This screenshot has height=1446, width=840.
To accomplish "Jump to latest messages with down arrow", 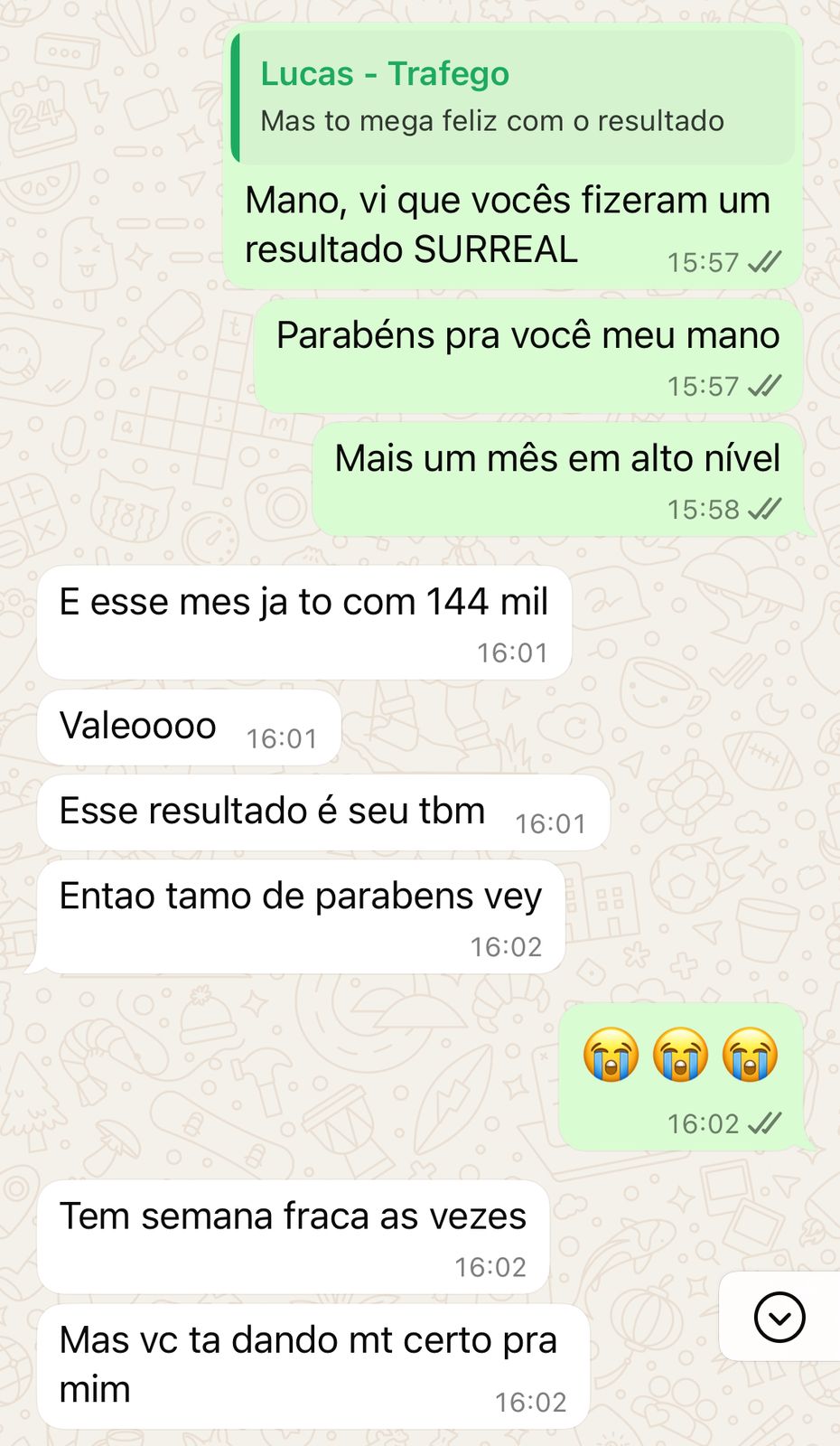I will tap(779, 1317).
